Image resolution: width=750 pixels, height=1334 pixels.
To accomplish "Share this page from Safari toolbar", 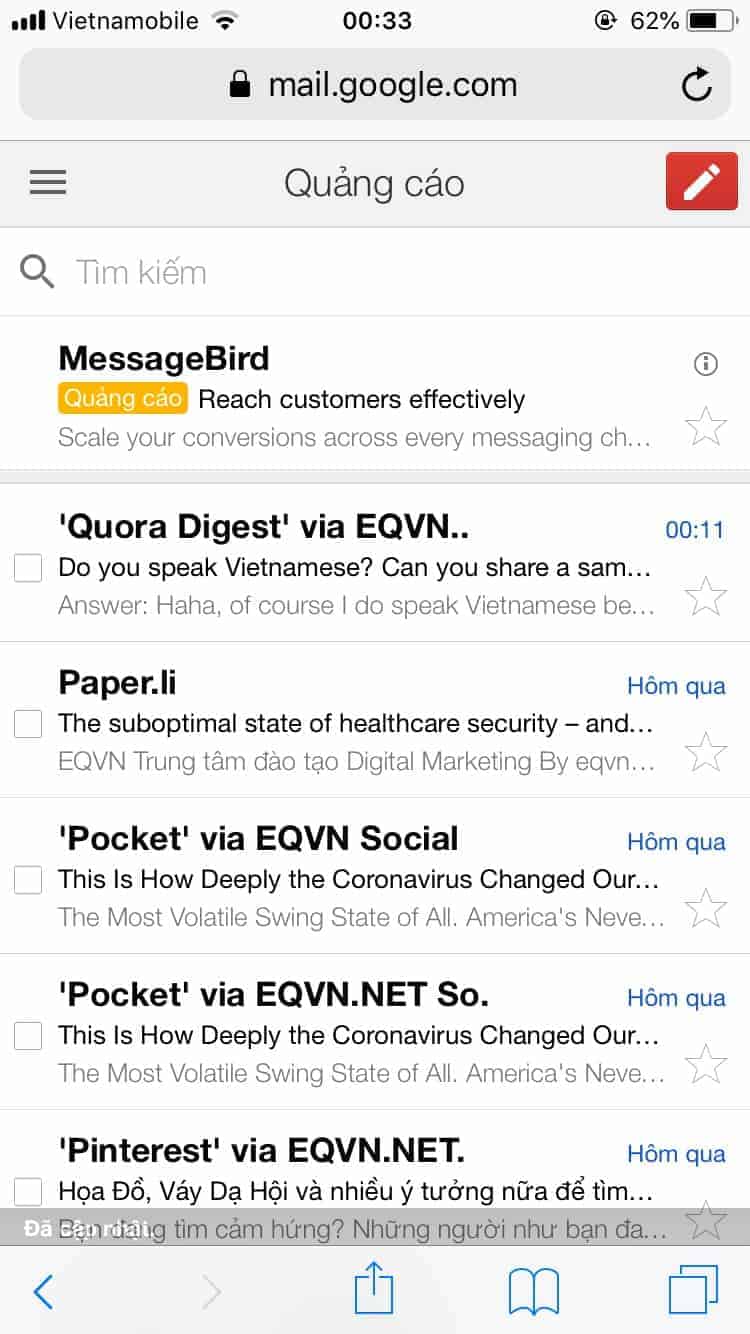I will (x=374, y=1289).
